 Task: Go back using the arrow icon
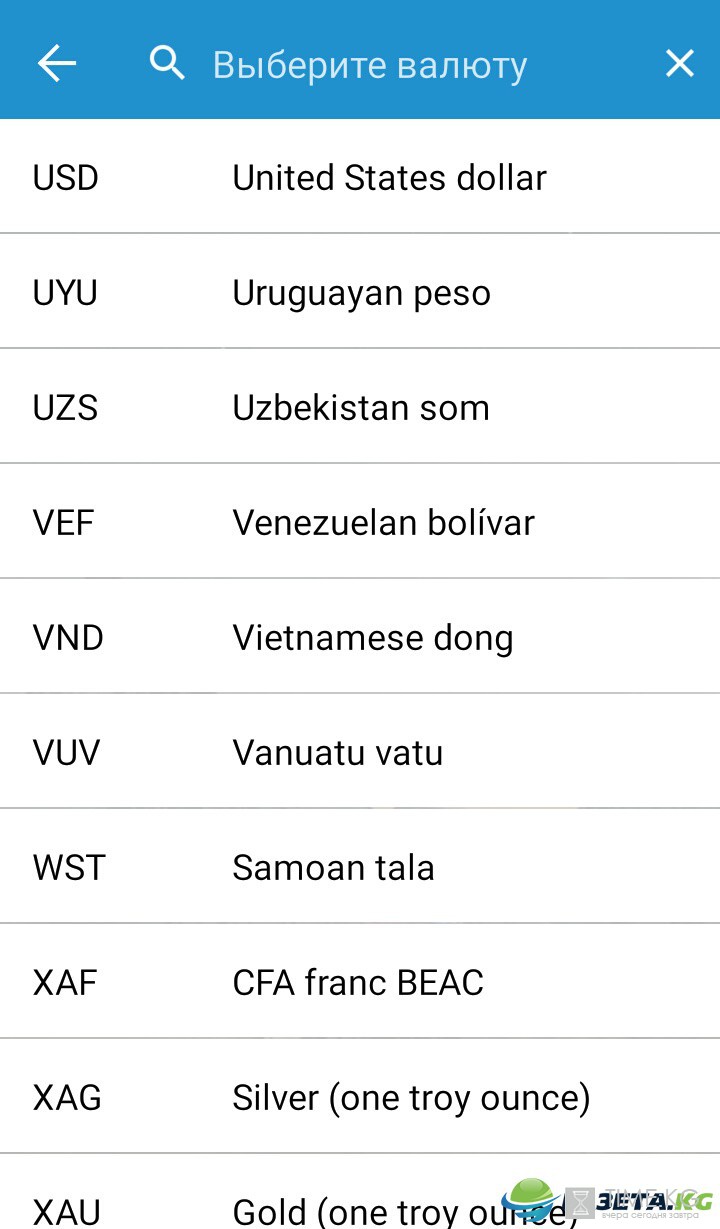click(57, 64)
